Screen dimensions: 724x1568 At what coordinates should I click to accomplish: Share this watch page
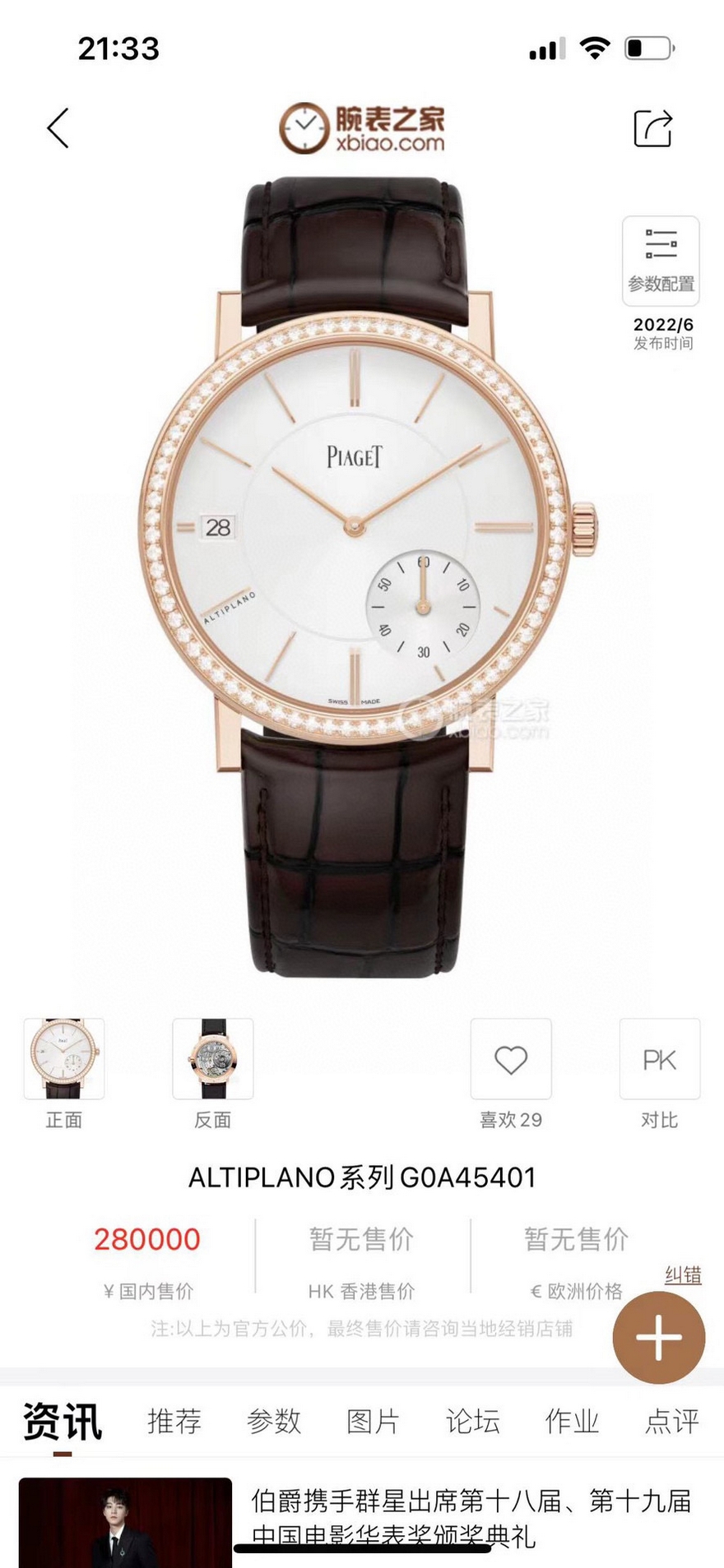(653, 128)
